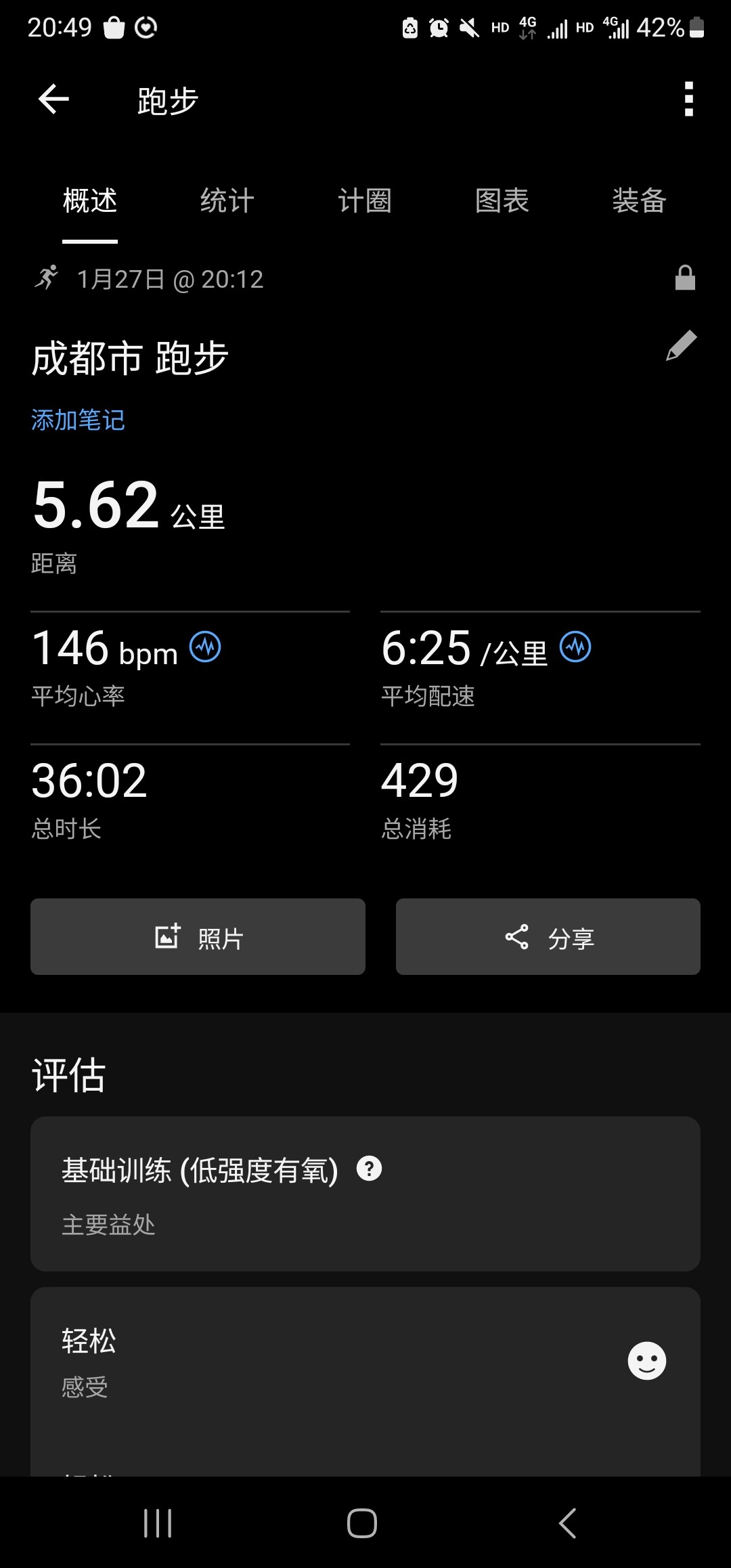Switch to the 计圈 tab
731x1568 pixels.
tap(365, 201)
